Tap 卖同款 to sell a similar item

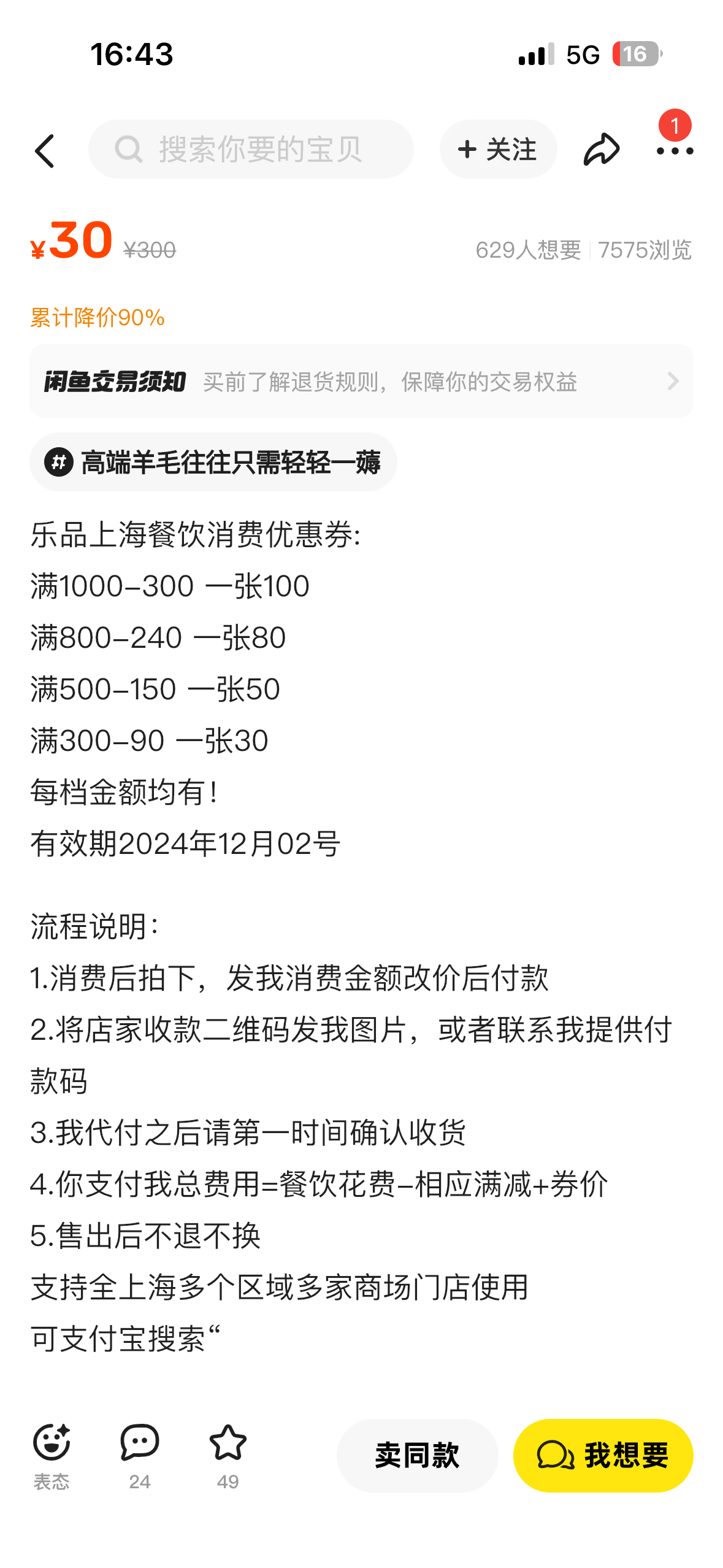[417, 1455]
